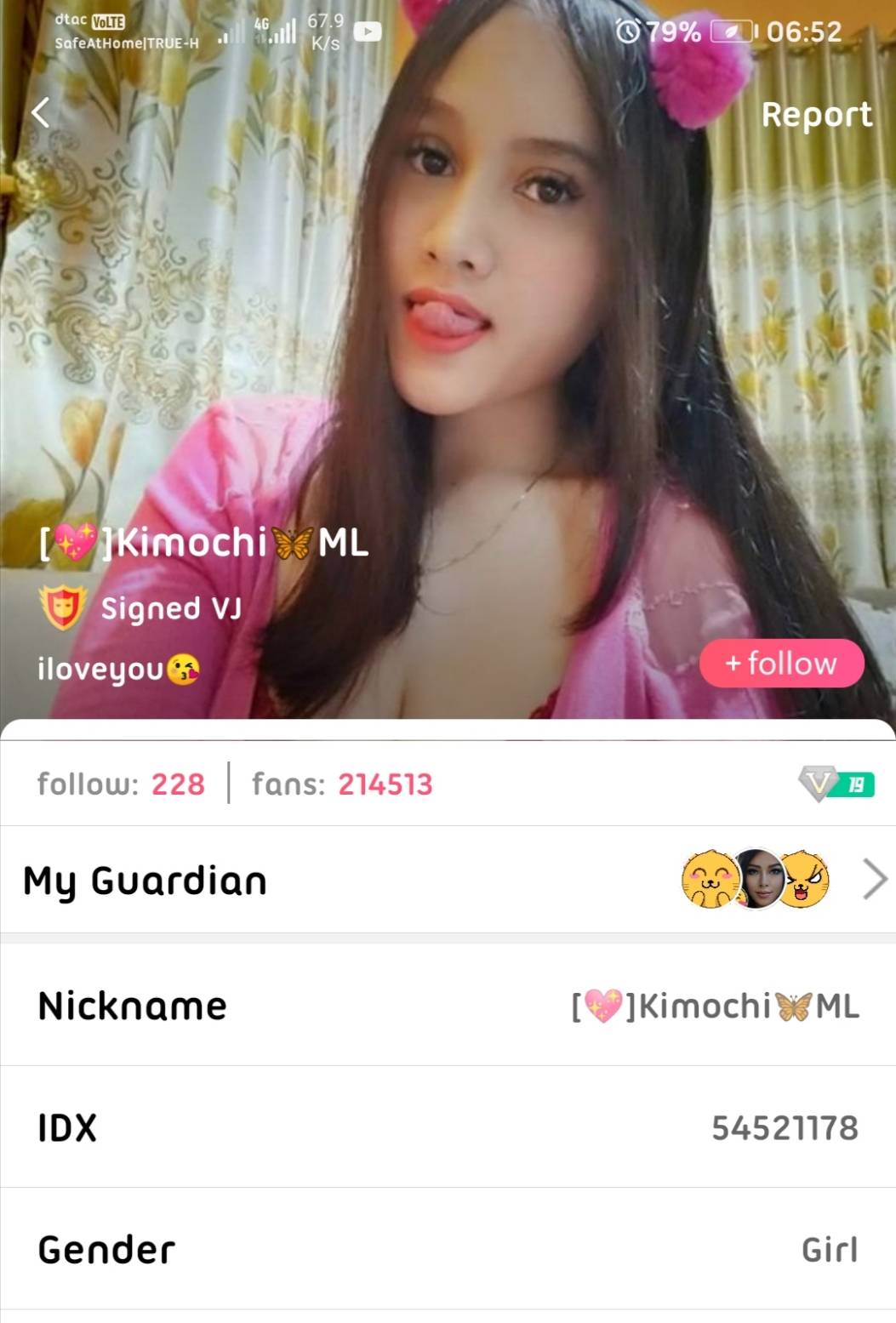The width and height of the screenshot is (896, 1323).
Task: View the fans count list
Action: (x=342, y=784)
